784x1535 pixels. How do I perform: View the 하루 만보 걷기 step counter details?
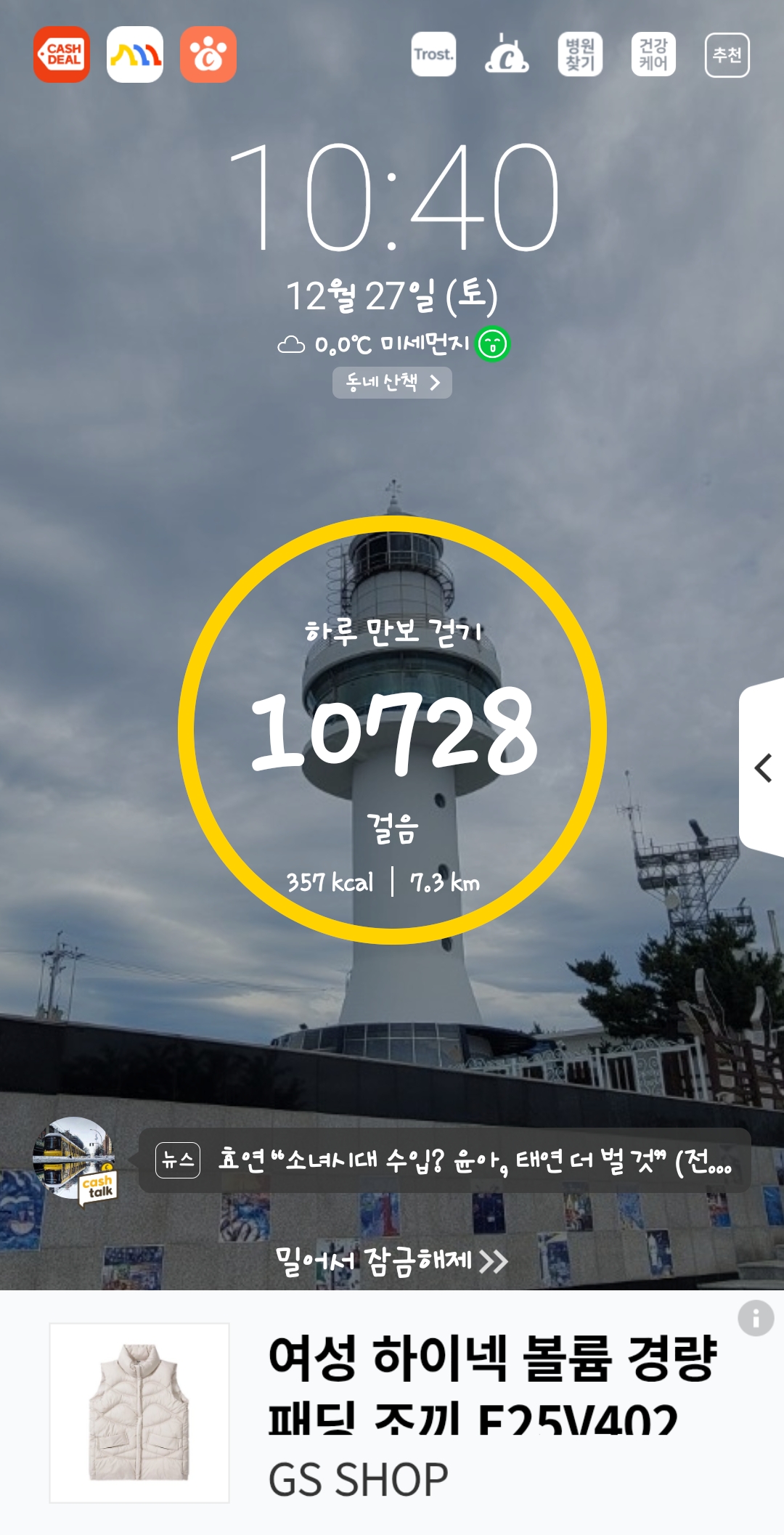point(392,730)
